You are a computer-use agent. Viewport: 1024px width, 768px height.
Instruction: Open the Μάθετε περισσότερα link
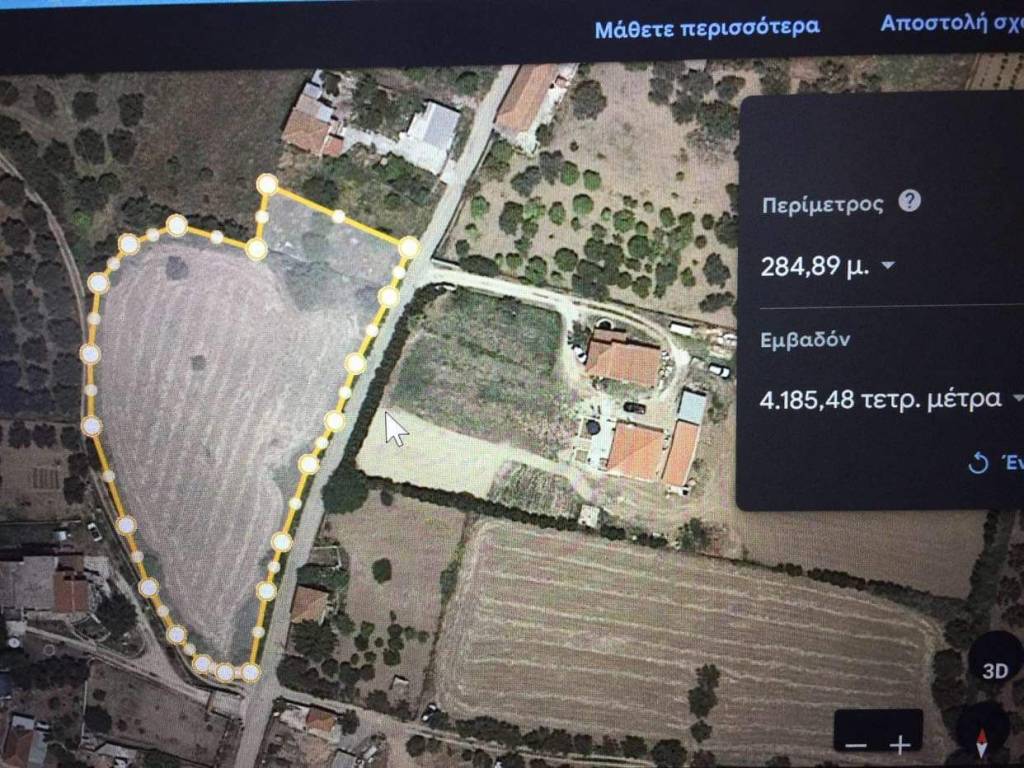[x=706, y=27]
